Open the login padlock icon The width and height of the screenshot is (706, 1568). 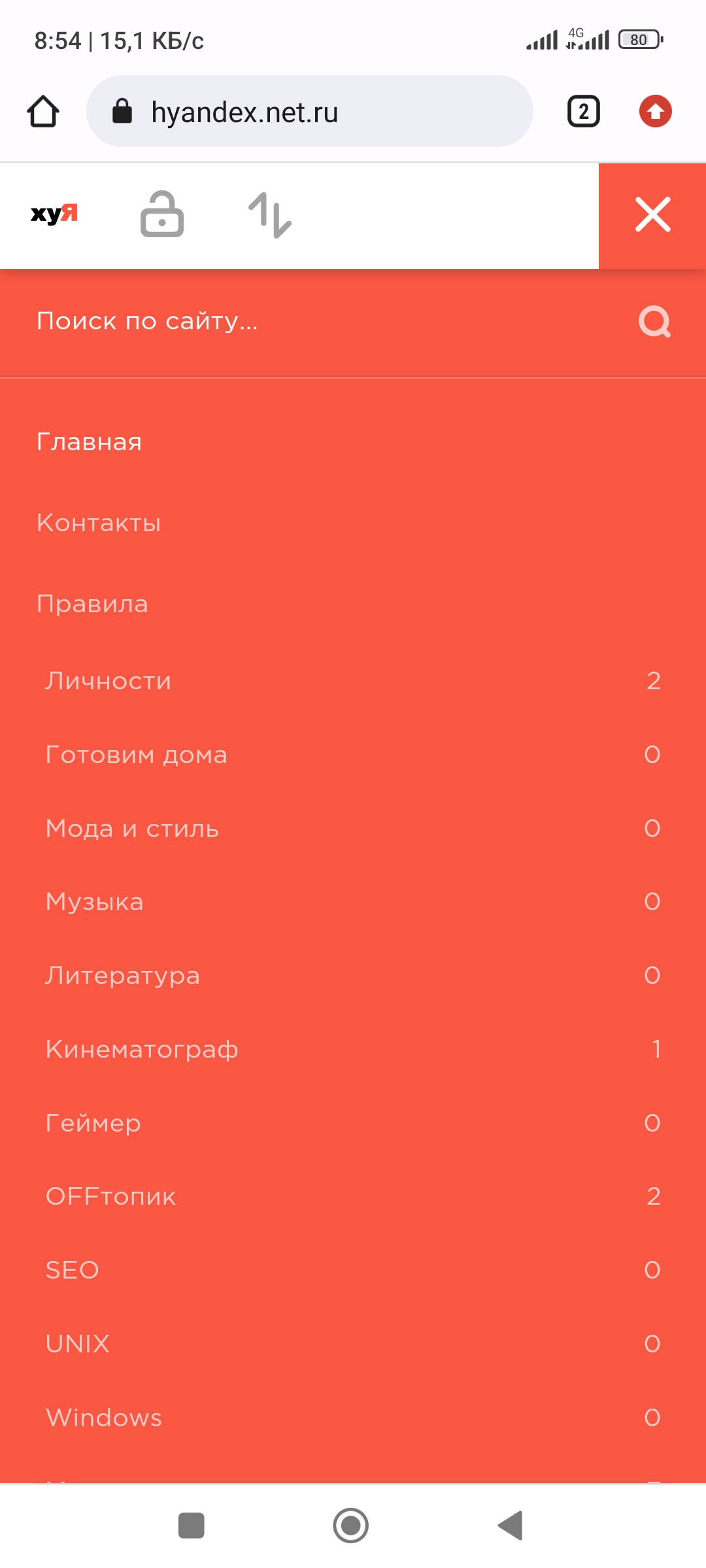[x=162, y=214]
